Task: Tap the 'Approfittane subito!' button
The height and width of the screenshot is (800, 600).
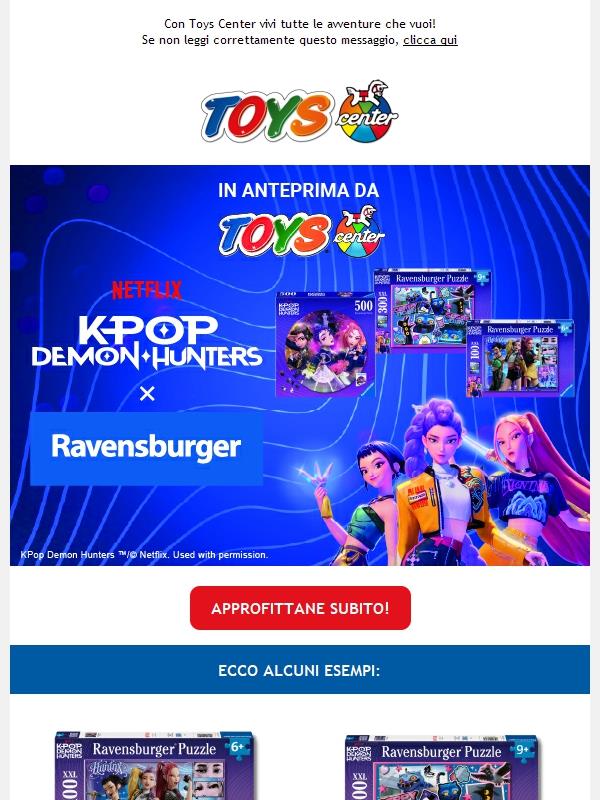Action: click(x=300, y=608)
